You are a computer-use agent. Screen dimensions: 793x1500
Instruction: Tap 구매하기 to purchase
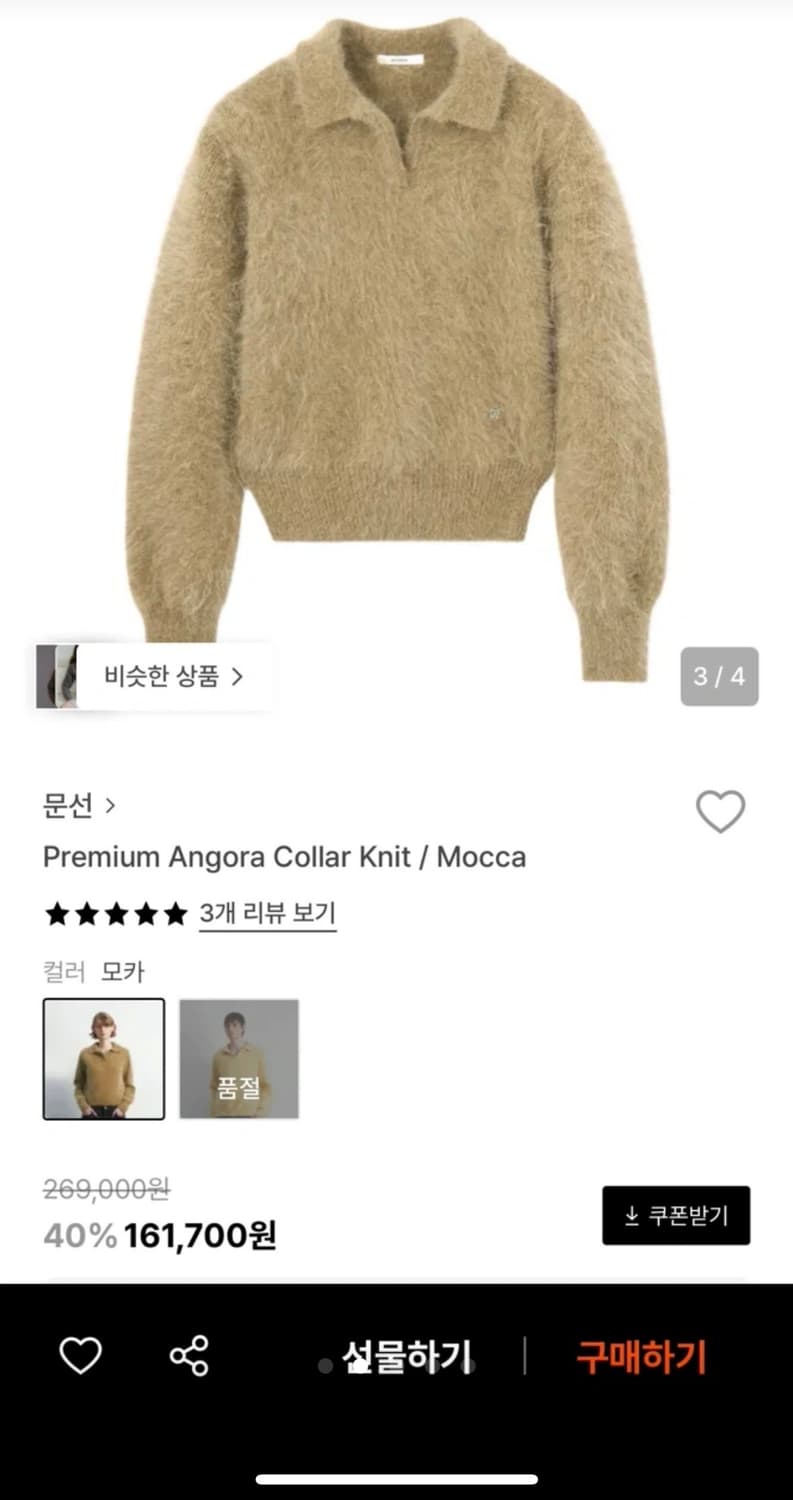[641, 1358]
